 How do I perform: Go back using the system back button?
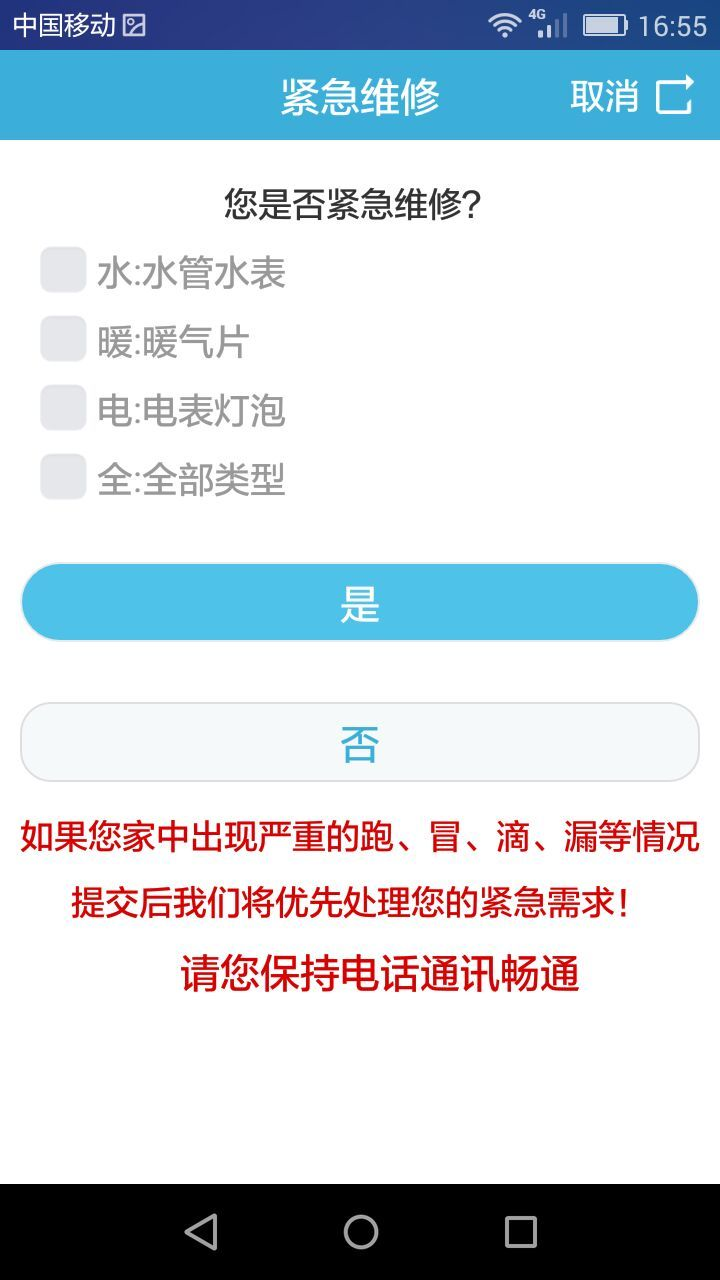coord(201,1232)
